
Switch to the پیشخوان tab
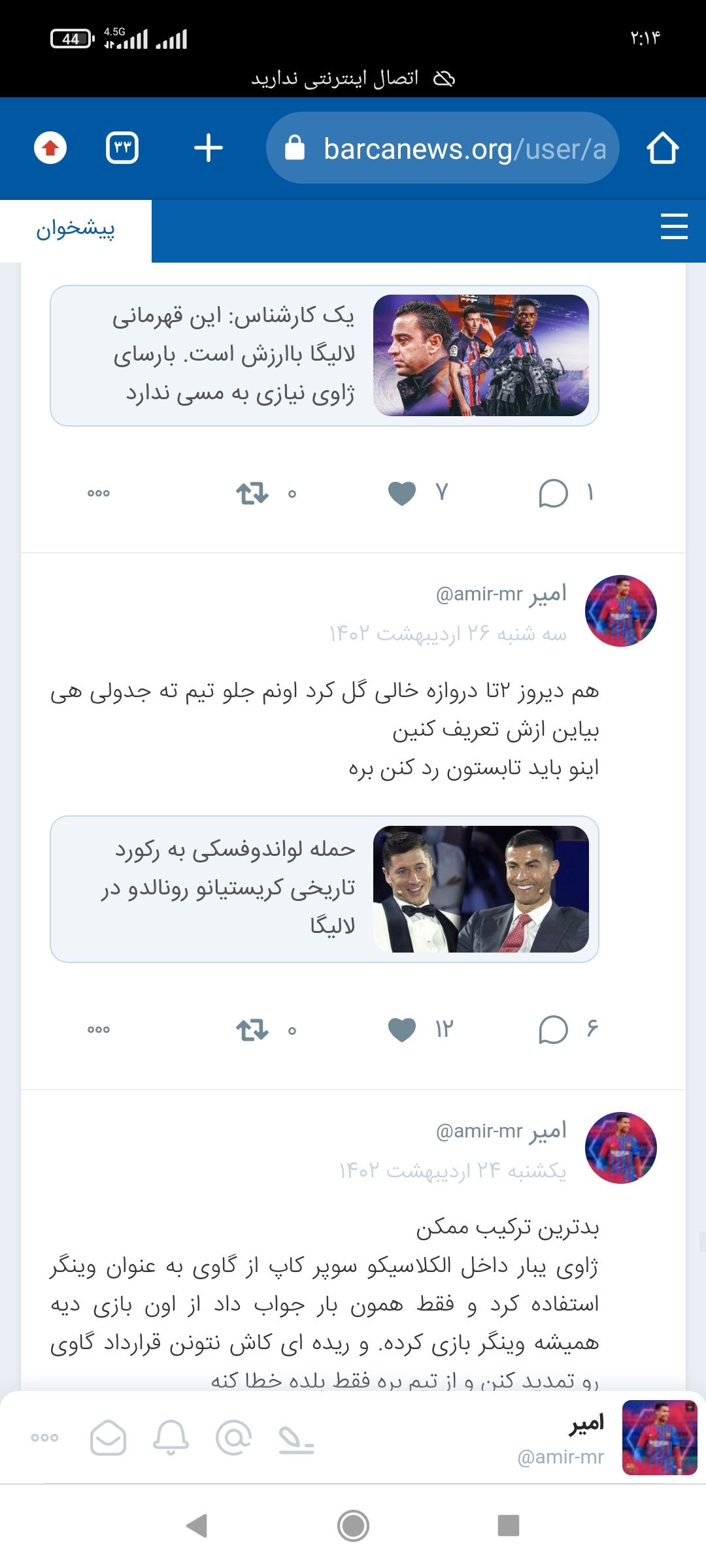(76, 230)
